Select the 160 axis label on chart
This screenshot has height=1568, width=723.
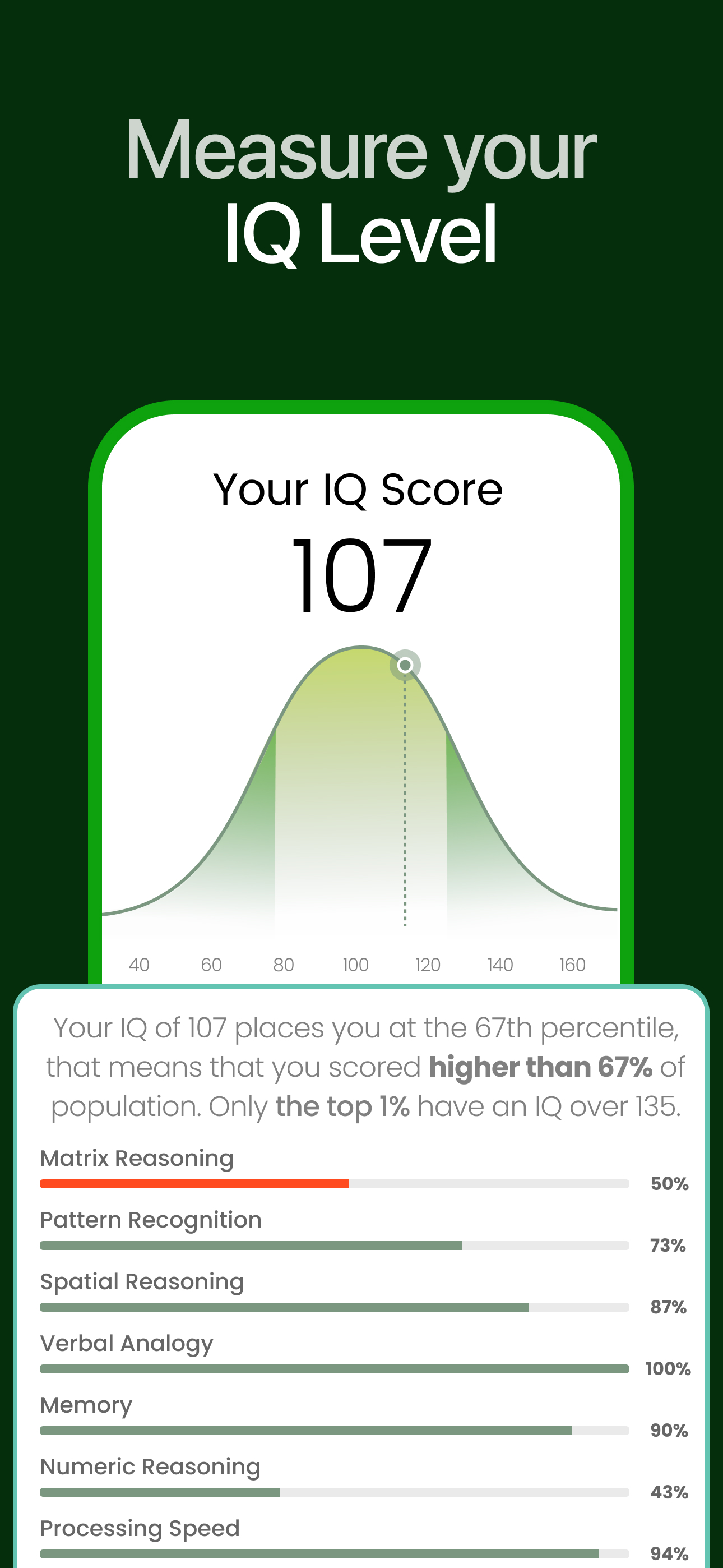tap(571, 965)
